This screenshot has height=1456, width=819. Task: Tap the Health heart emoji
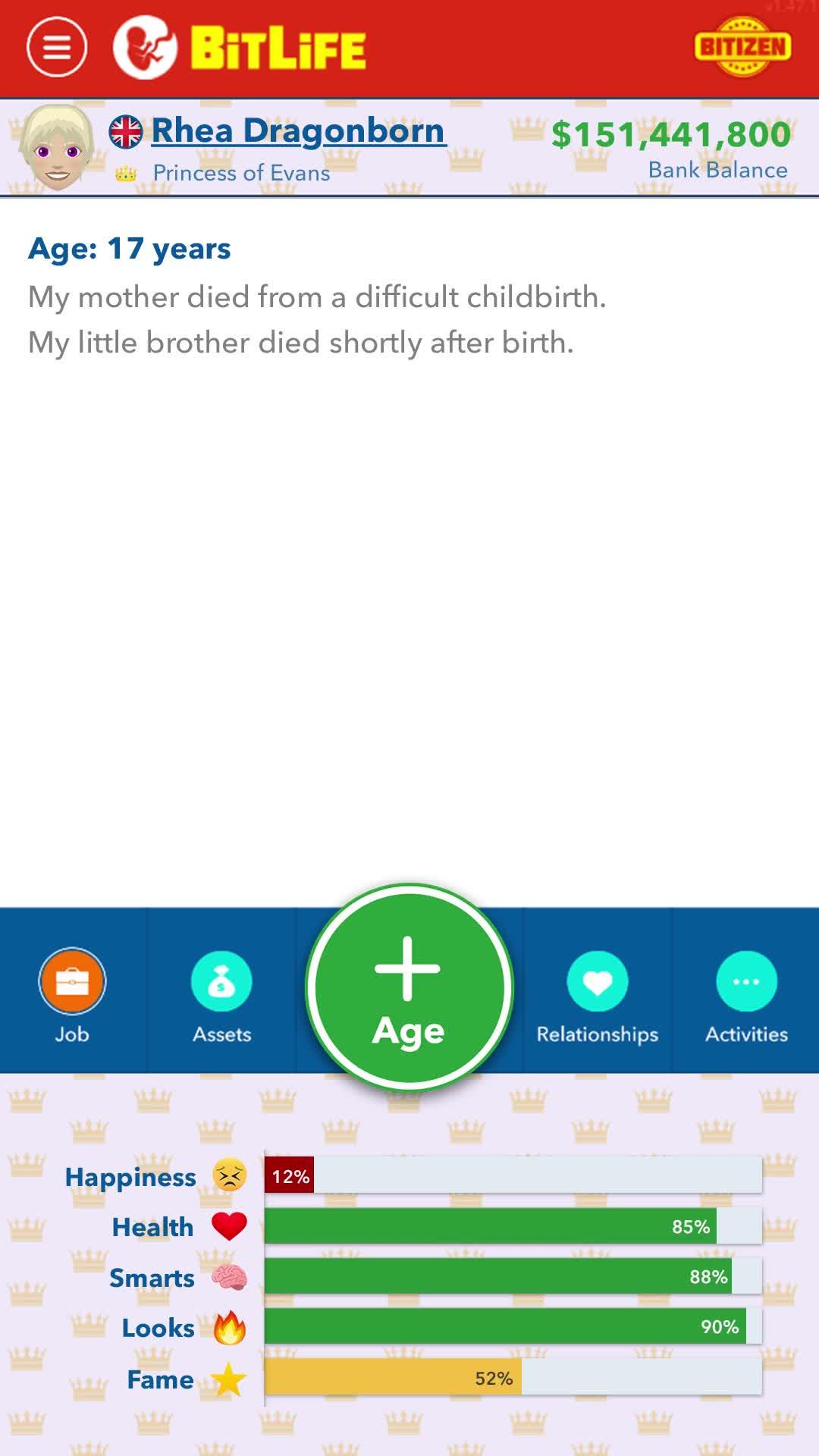(227, 1226)
